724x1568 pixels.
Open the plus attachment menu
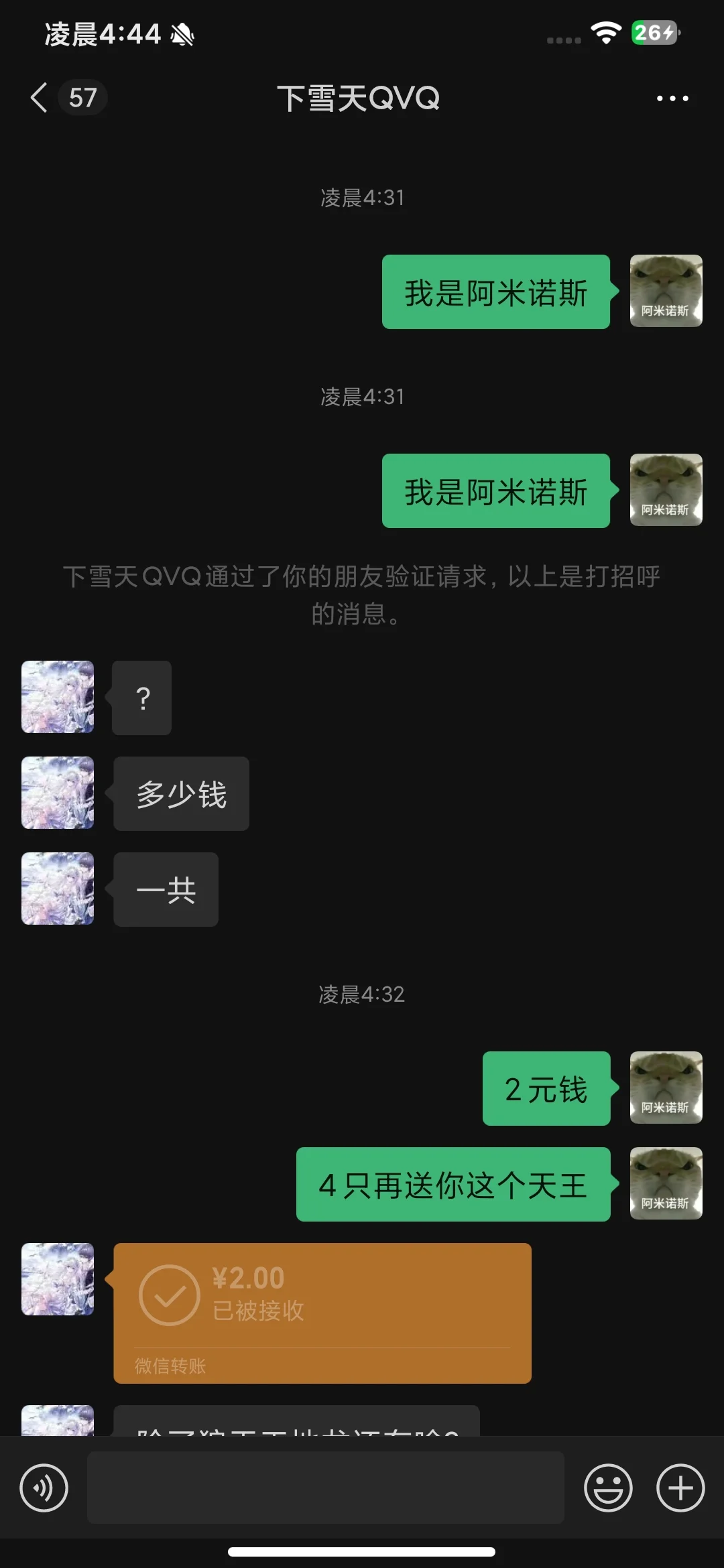[x=680, y=1488]
